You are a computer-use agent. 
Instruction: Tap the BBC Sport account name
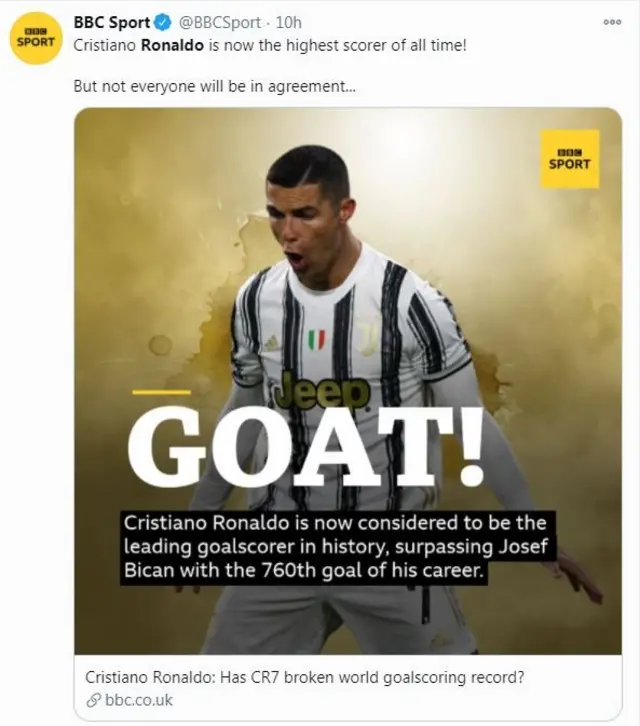click(x=111, y=22)
